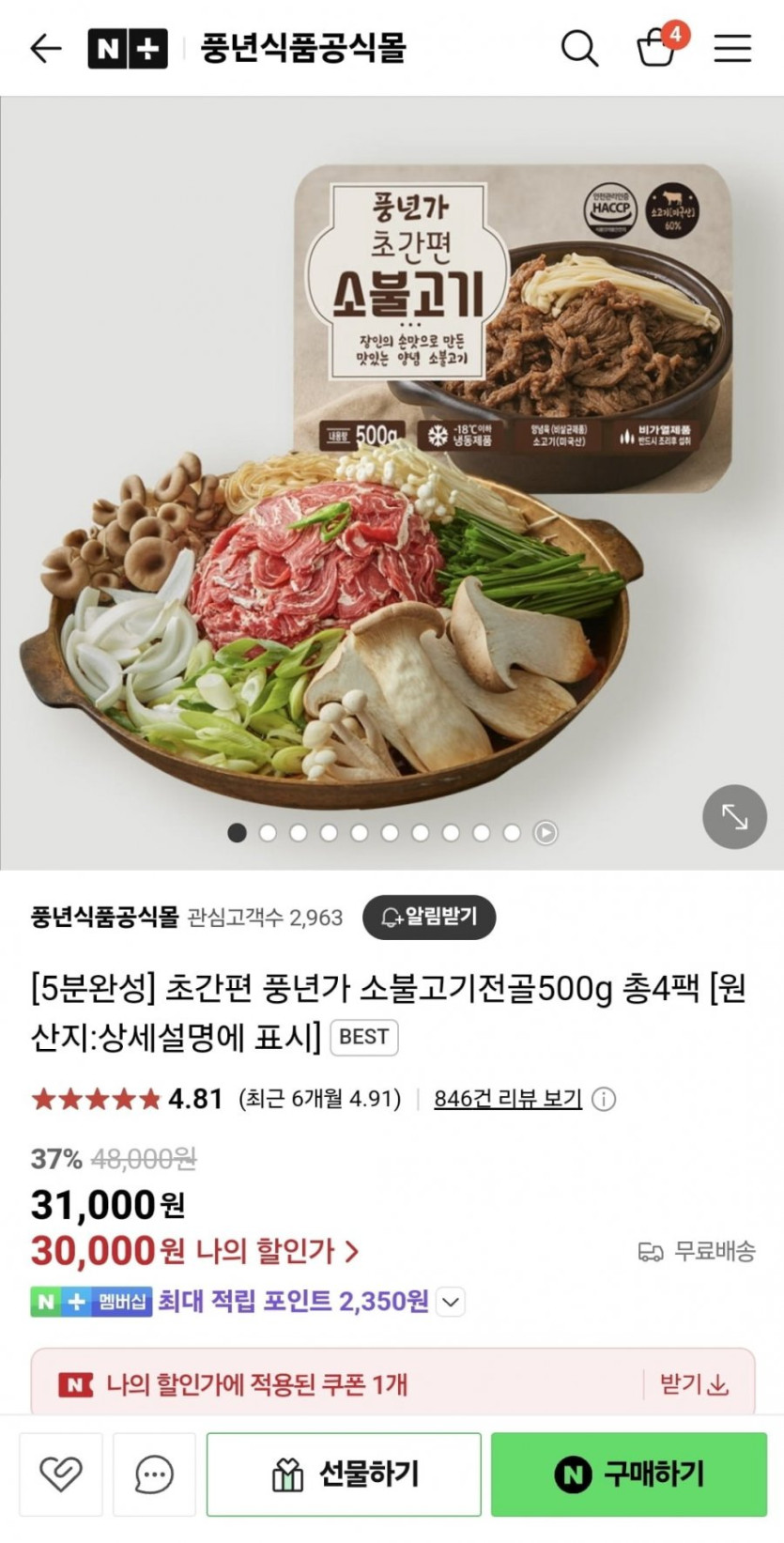The width and height of the screenshot is (784, 1543).
Task: Open the hamburger menu
Action: tap(732, 48)
